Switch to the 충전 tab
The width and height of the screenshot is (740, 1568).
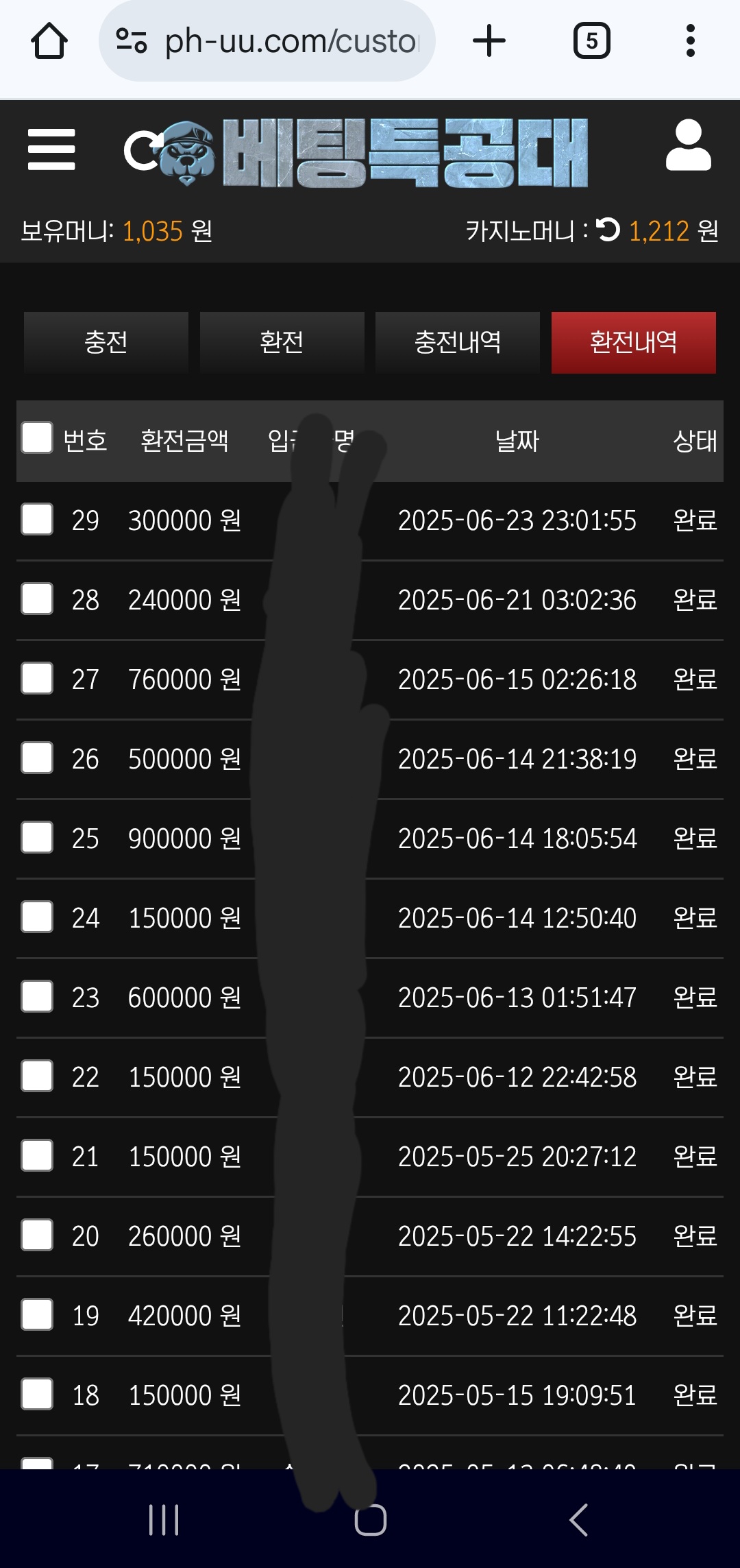tap(106, 342)
